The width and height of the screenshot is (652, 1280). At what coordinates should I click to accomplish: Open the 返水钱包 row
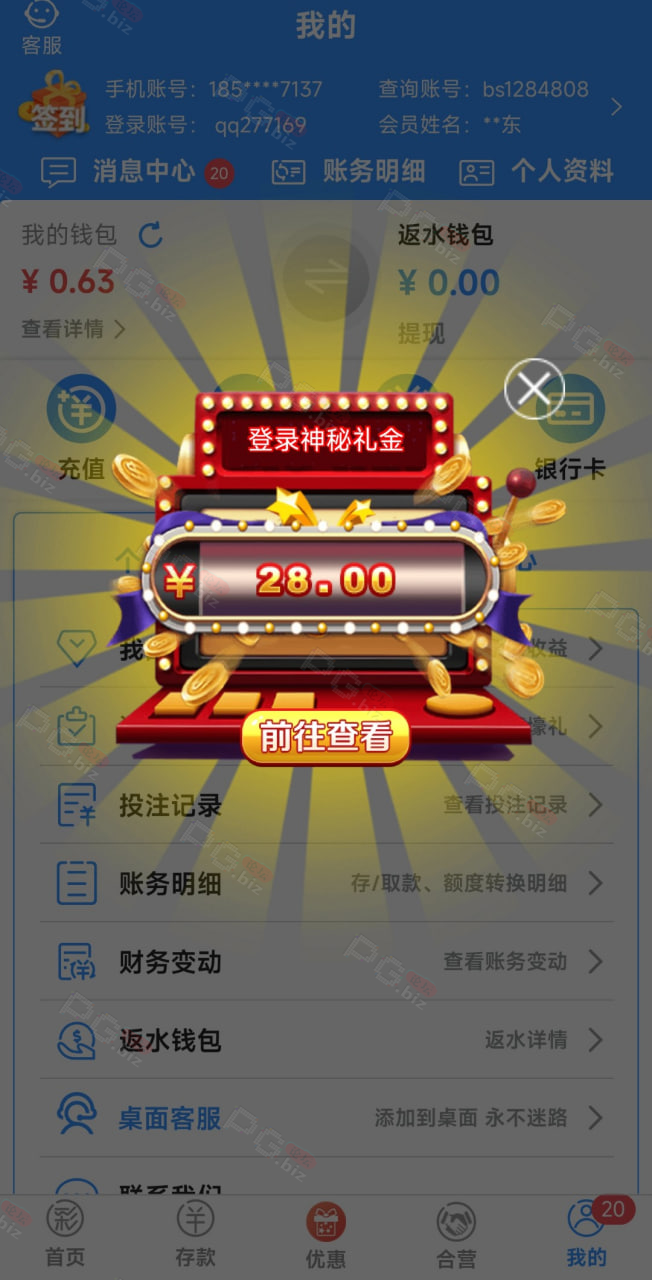[326, 1040]
